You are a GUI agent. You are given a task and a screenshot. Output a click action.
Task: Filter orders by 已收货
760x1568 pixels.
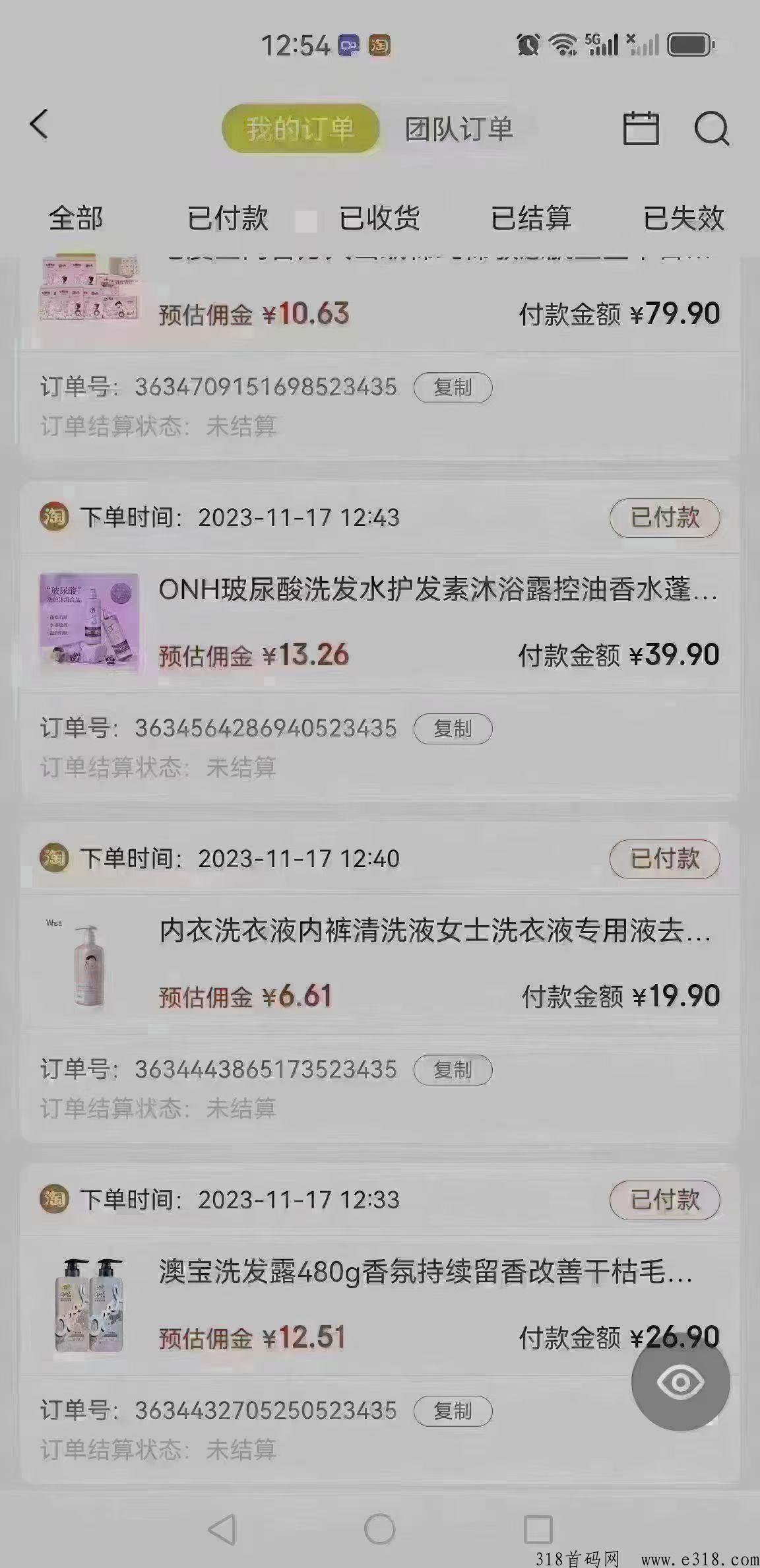(379, 218)
